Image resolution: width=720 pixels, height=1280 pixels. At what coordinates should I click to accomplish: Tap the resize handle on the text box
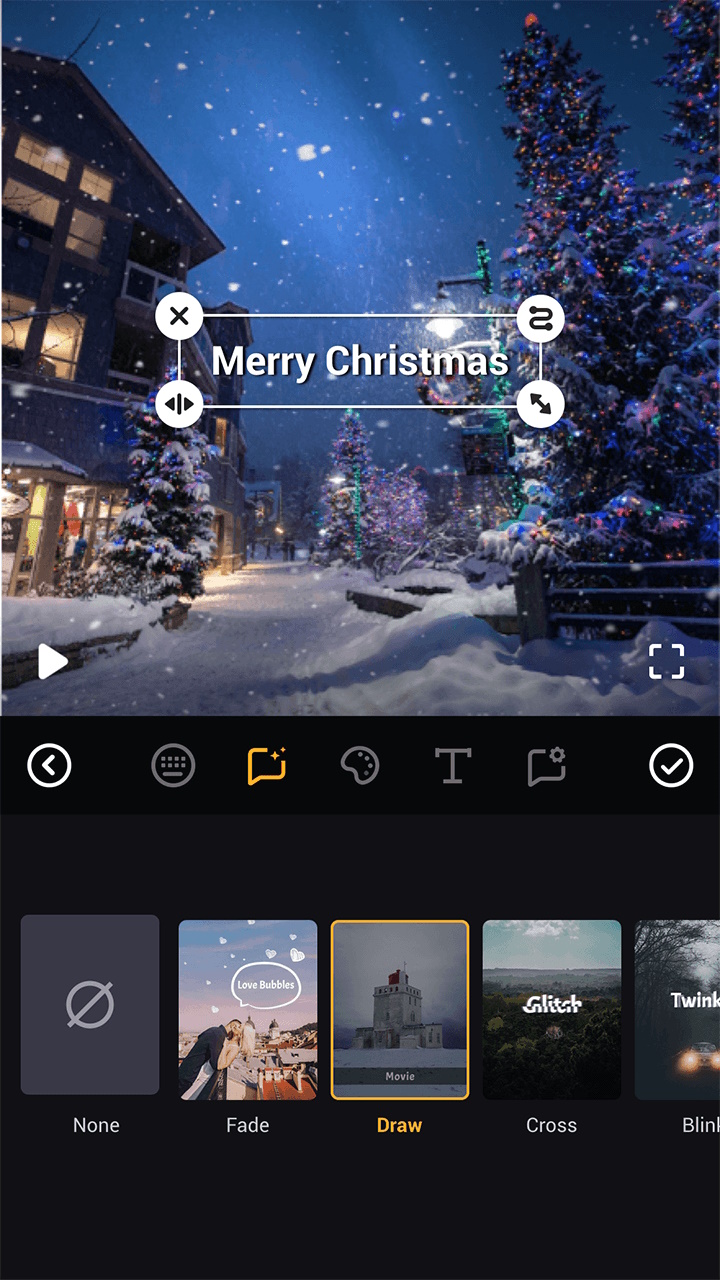540,404
